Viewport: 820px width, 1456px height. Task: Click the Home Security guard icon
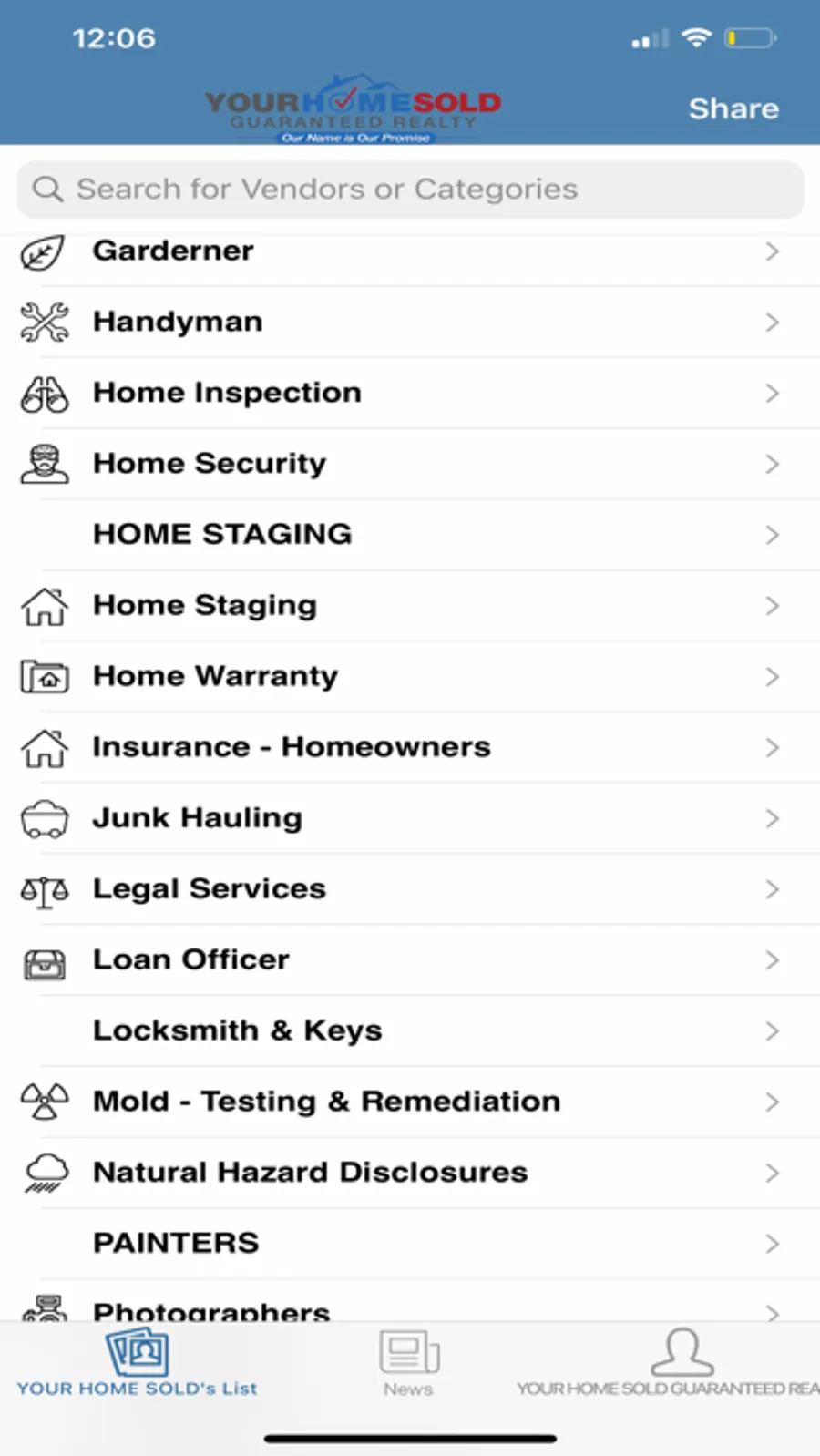click(x=44, y=465)
